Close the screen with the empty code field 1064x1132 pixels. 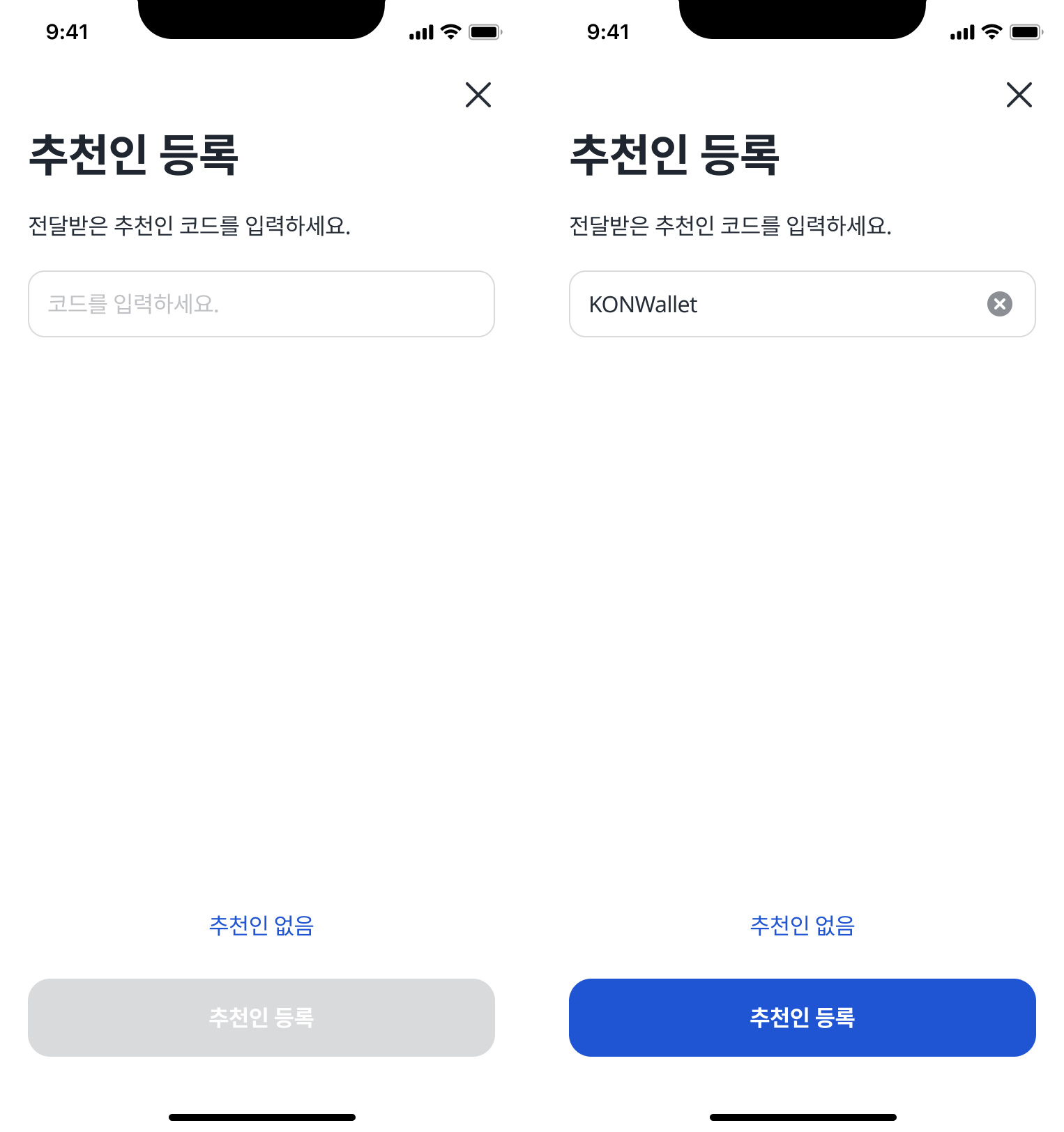pyautogui.click(x=478, y=95)
